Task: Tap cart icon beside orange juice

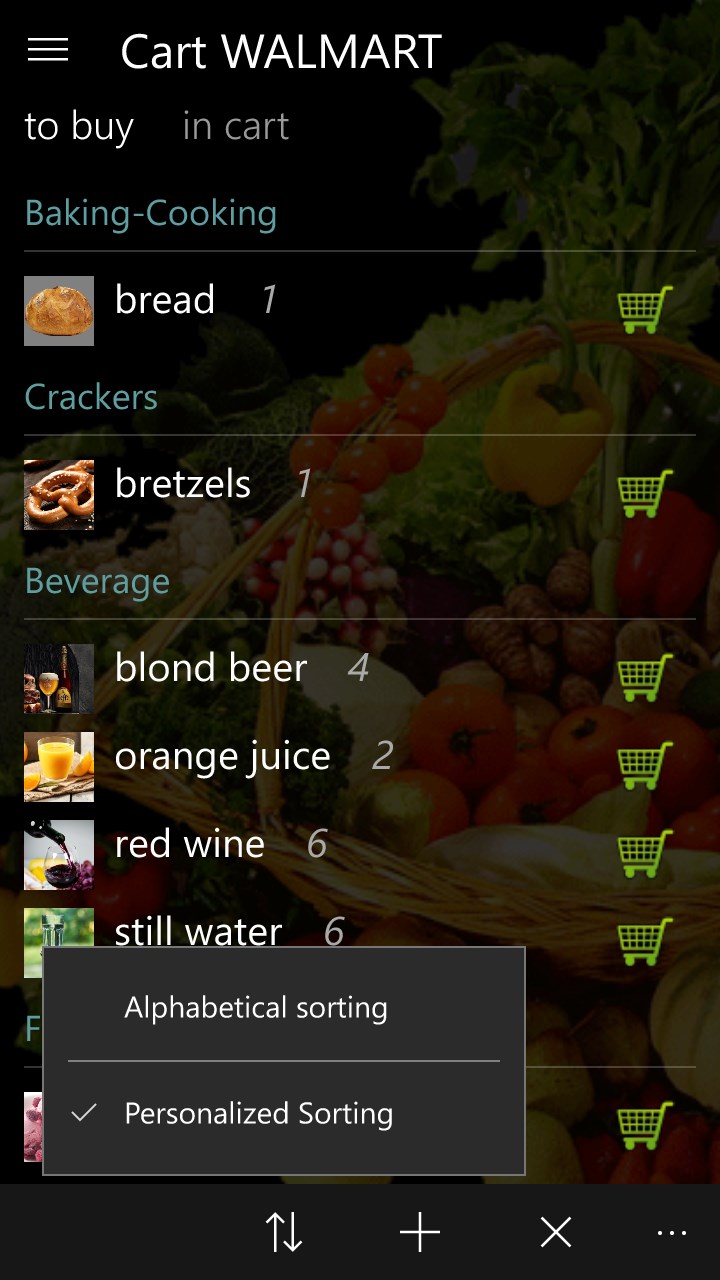Action: 645,766
